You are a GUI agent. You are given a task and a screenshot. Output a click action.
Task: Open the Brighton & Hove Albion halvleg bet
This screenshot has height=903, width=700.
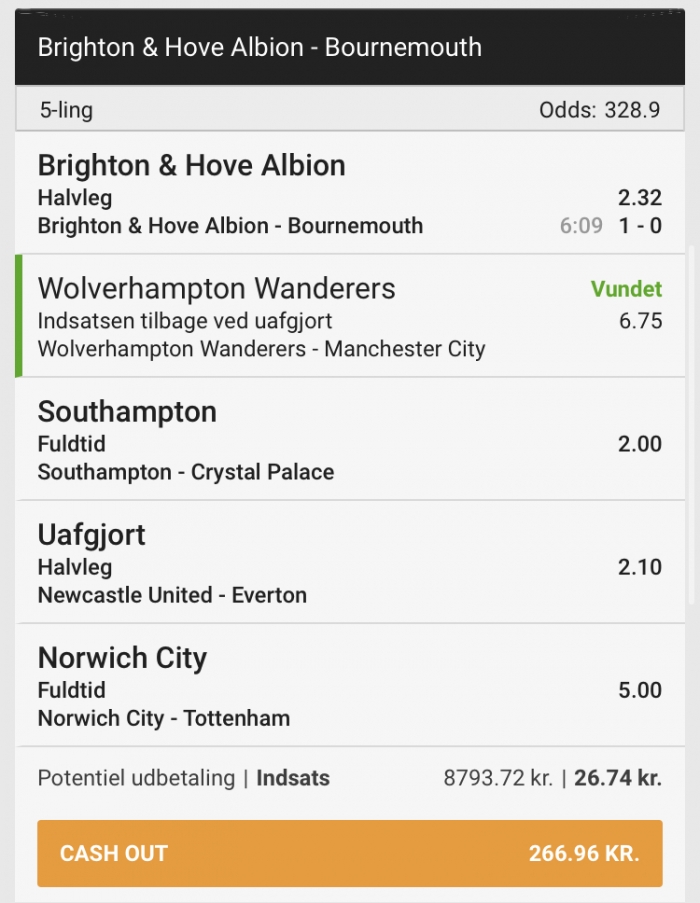[349, 194]
